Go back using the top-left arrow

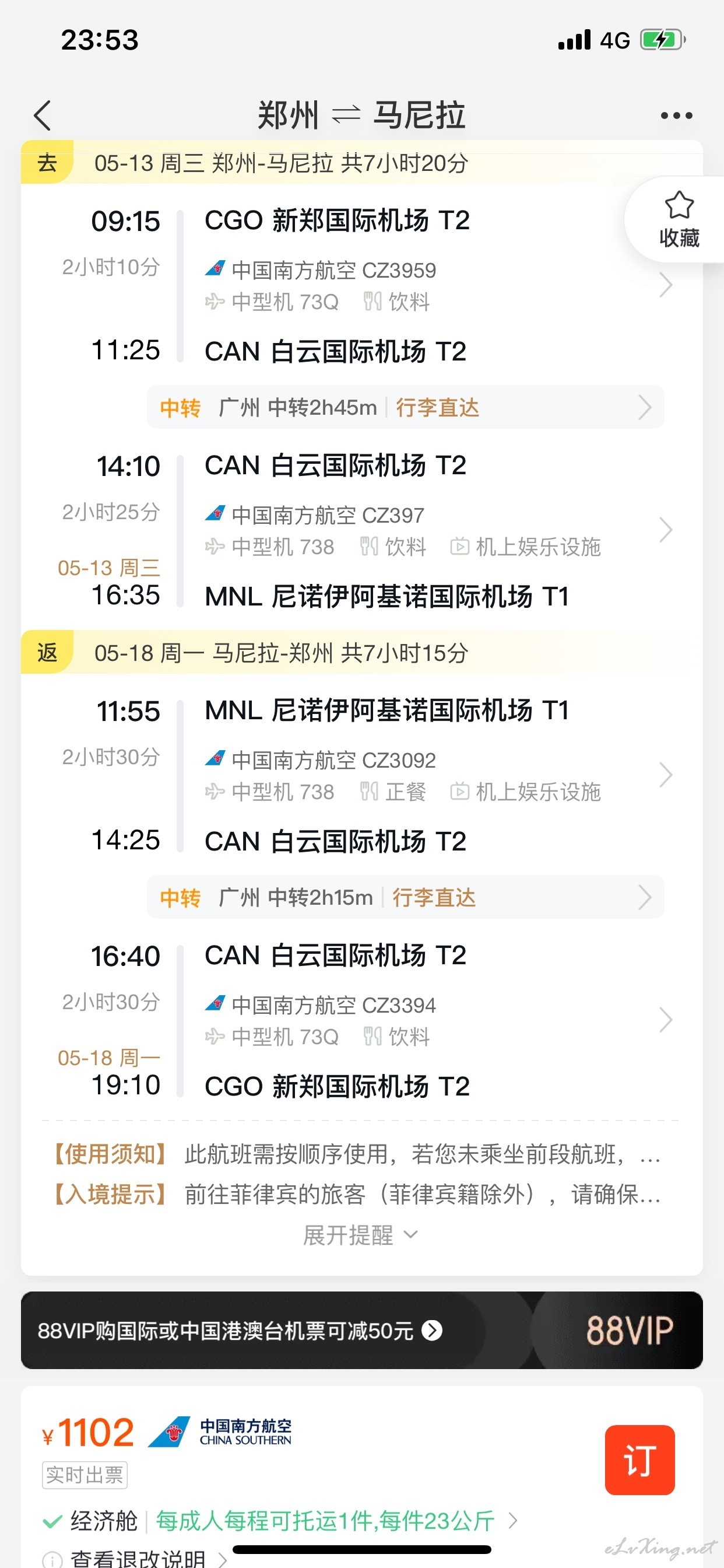tap(42, 116)
